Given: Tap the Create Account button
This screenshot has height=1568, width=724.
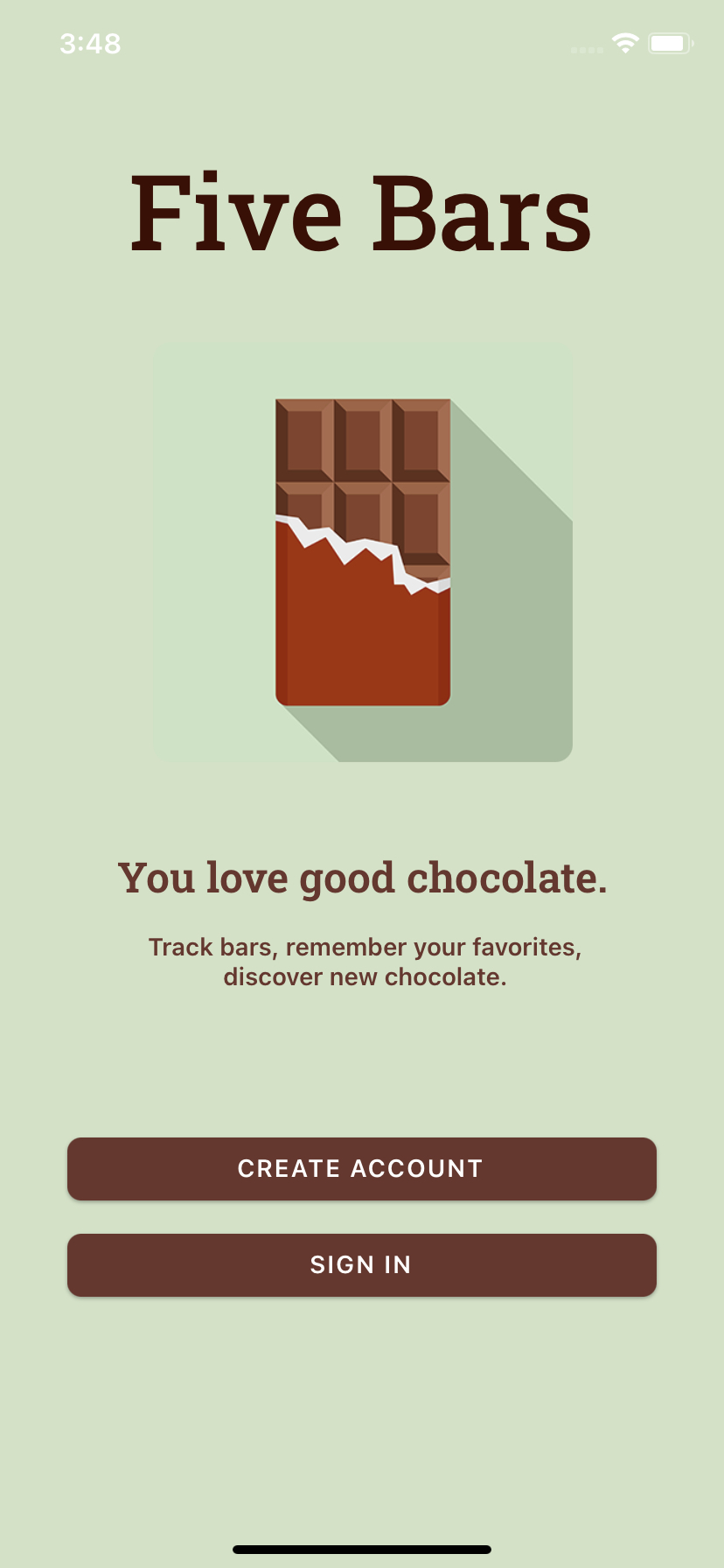Looking at the screenshot, I should 361,1168.
